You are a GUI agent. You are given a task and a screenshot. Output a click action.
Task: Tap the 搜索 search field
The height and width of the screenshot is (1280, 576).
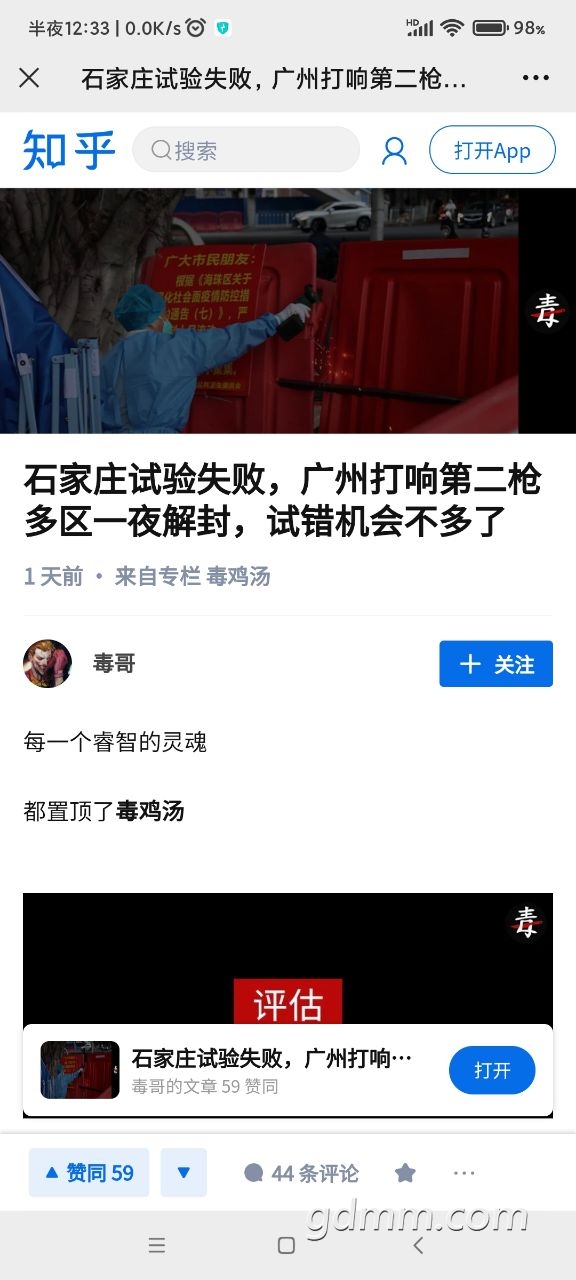(246, 150)
